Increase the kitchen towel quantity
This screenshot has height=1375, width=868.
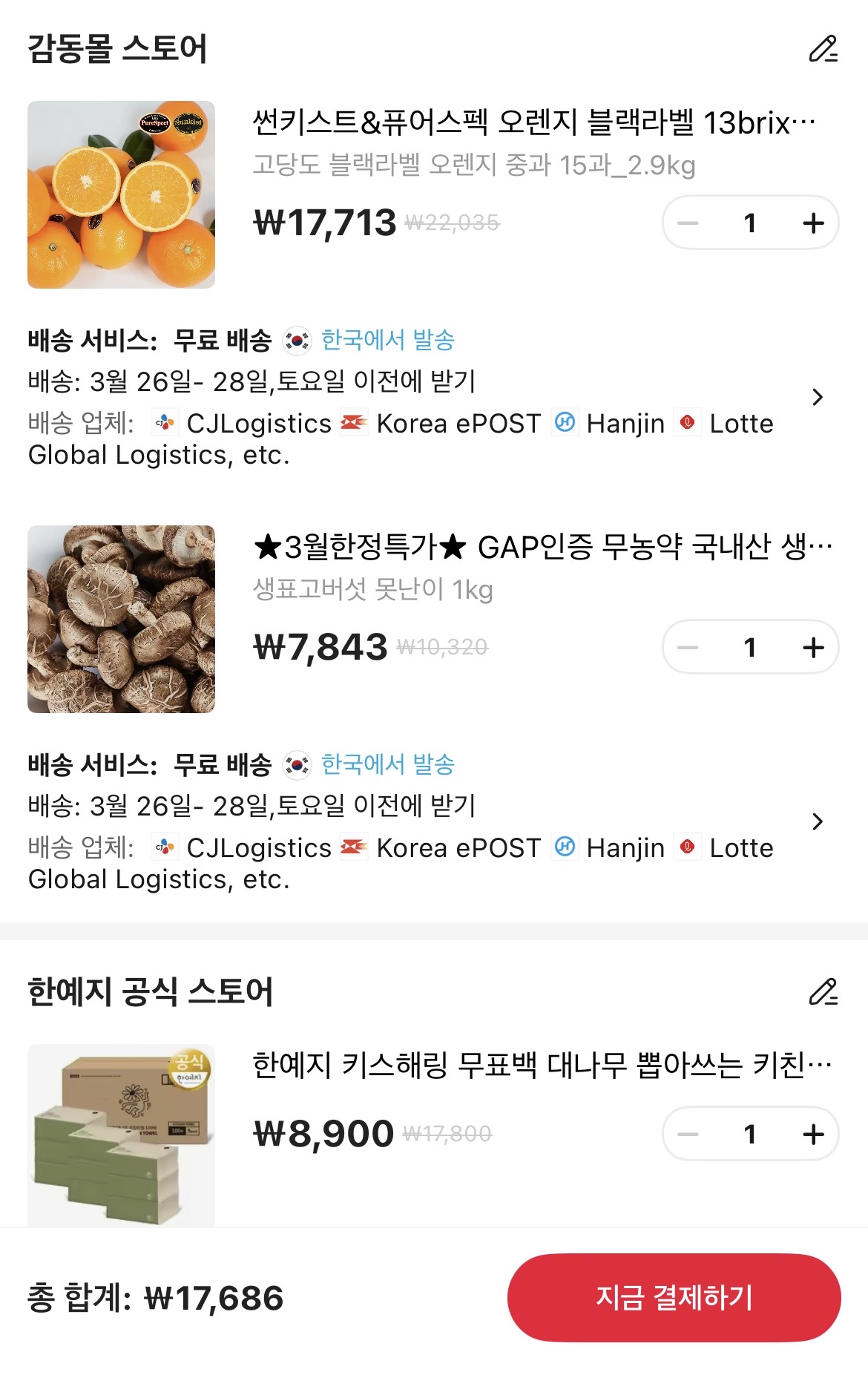813,1134
